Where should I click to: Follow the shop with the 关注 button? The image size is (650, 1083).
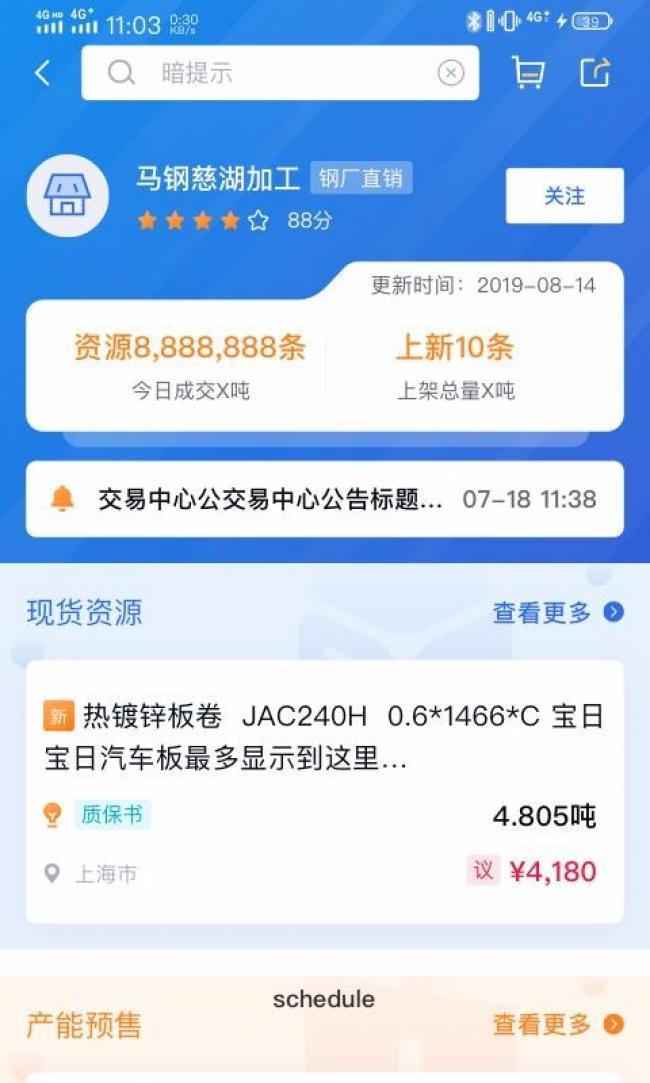click(564, 196)
